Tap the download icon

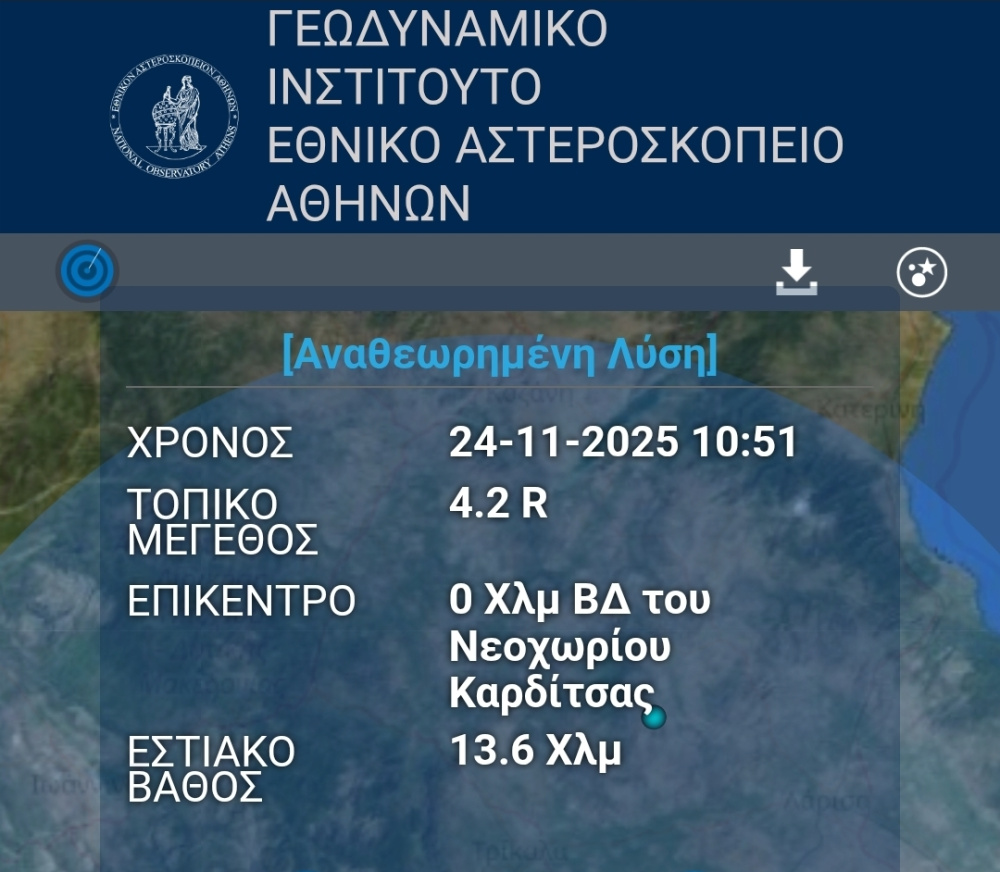click(796, 273)
